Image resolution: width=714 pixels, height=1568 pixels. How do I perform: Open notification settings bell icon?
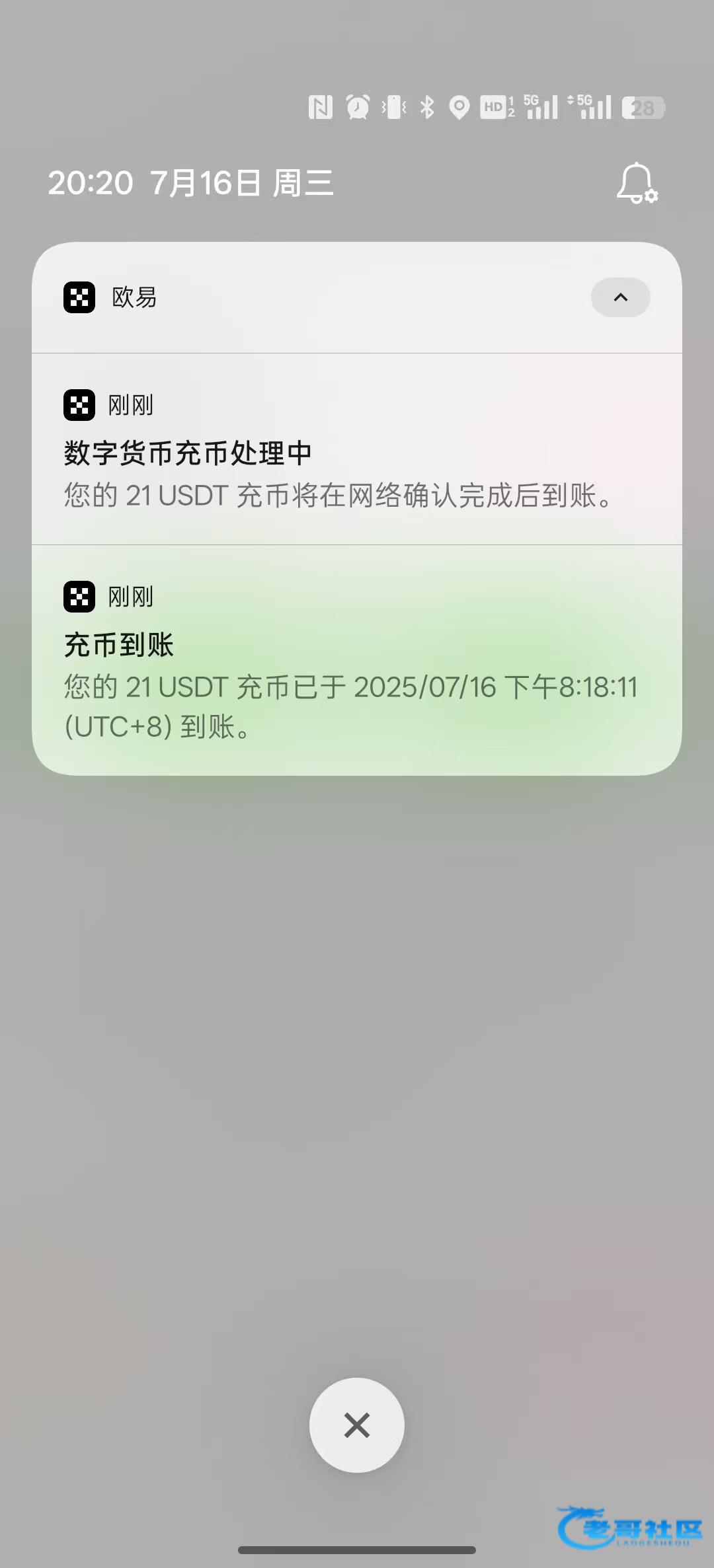pos(637,183)
